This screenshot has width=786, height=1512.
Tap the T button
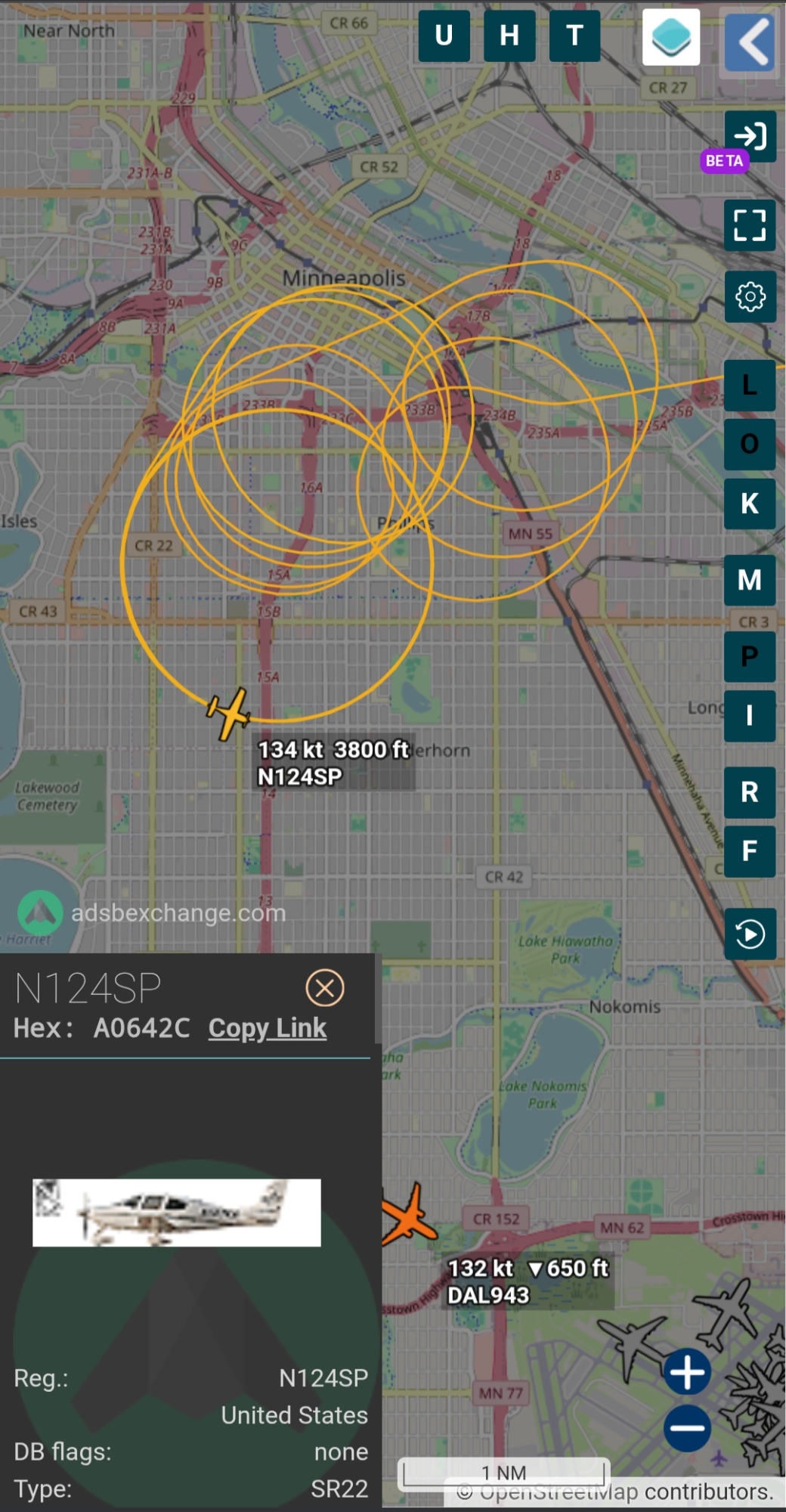click(x=574, y=36)
